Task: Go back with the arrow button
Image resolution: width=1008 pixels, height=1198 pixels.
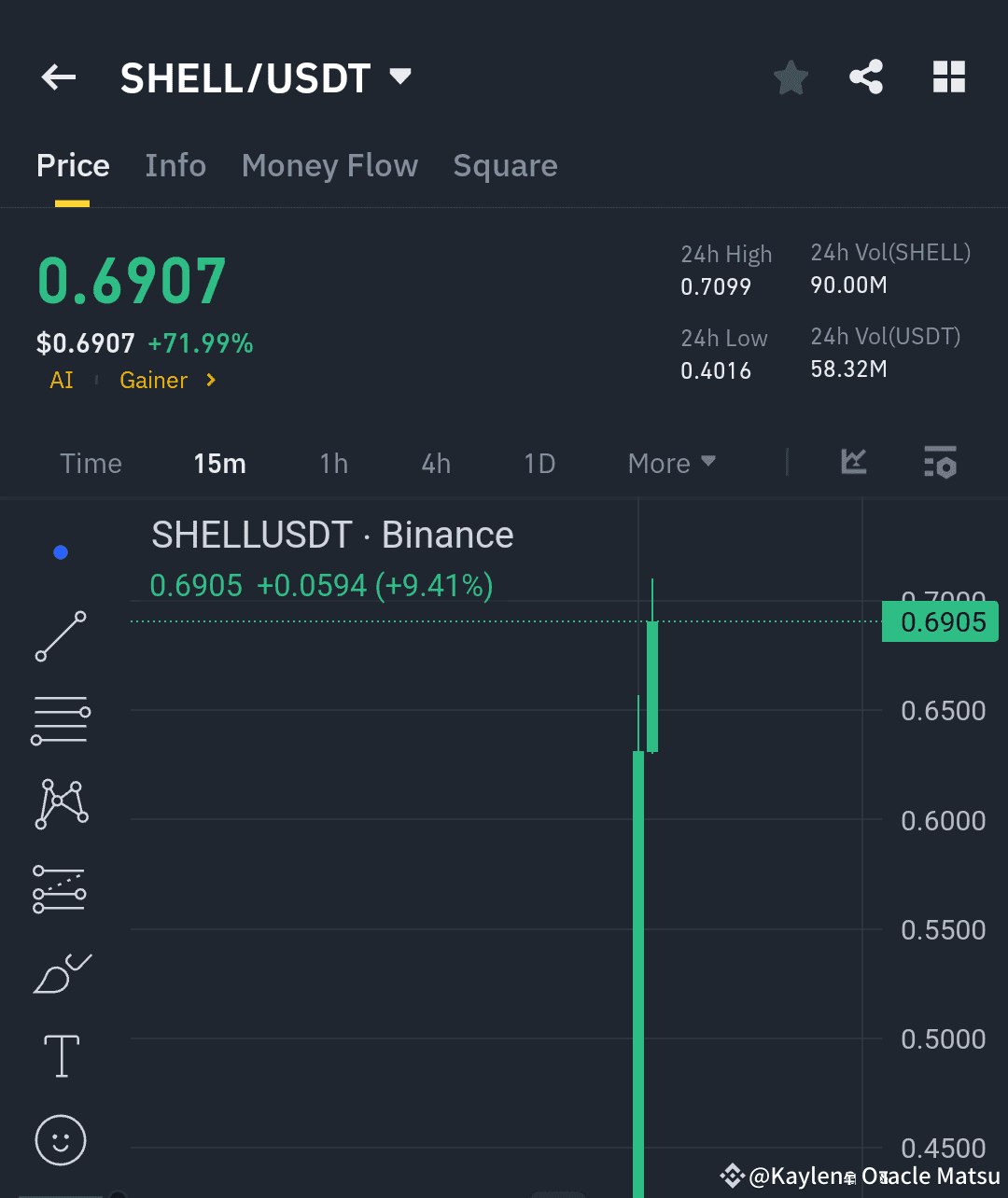Action: click(58, 77)
